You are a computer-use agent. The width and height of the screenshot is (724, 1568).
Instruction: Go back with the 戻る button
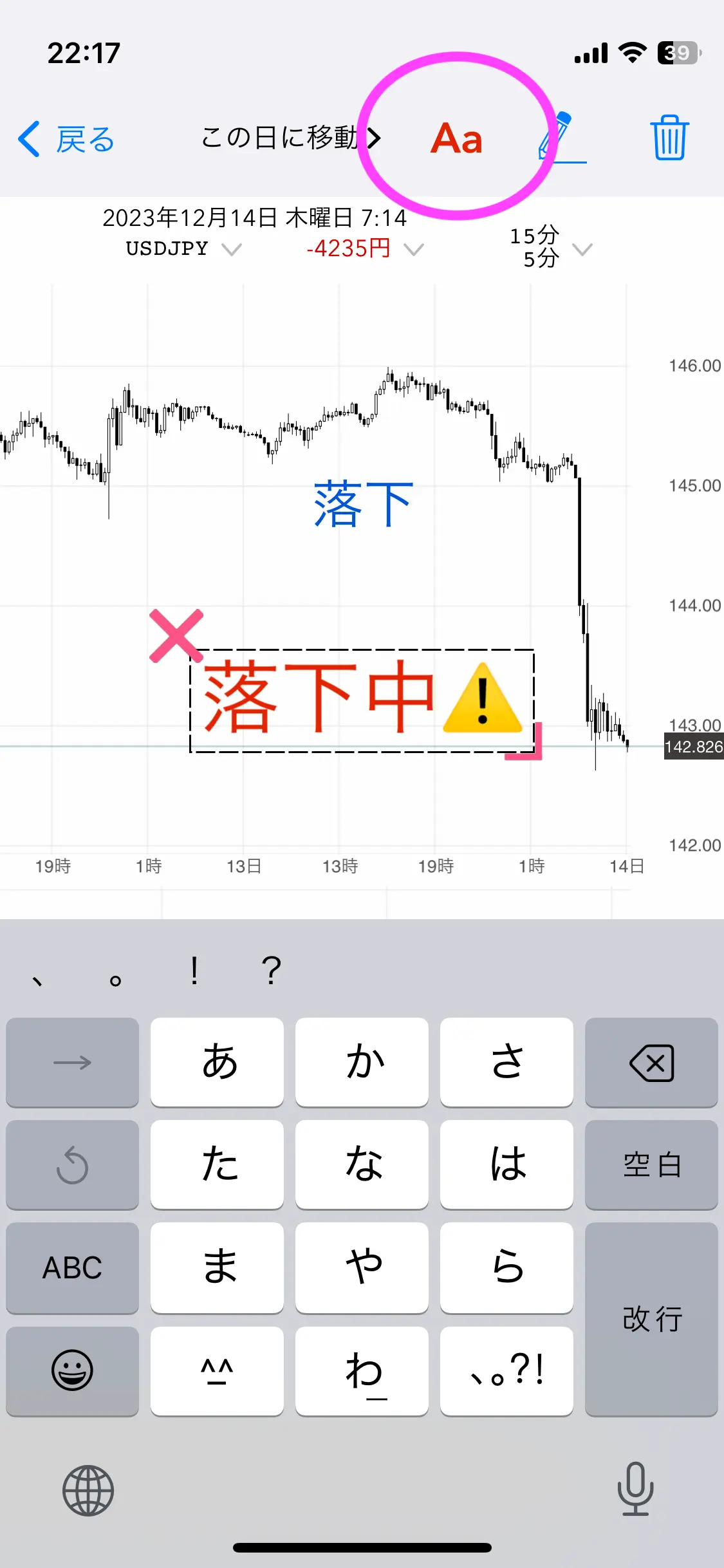point(66,139)
